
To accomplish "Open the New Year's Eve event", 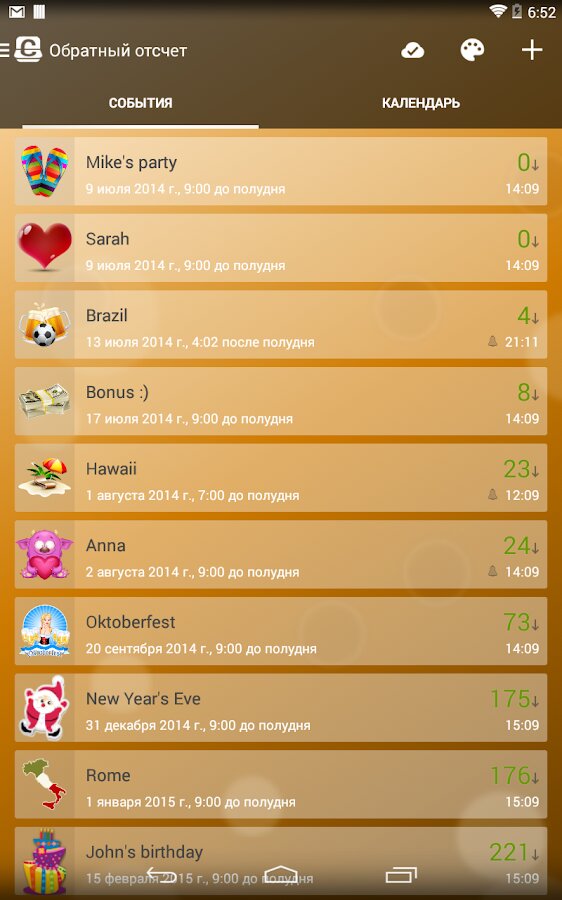I will tap(281, 708).
